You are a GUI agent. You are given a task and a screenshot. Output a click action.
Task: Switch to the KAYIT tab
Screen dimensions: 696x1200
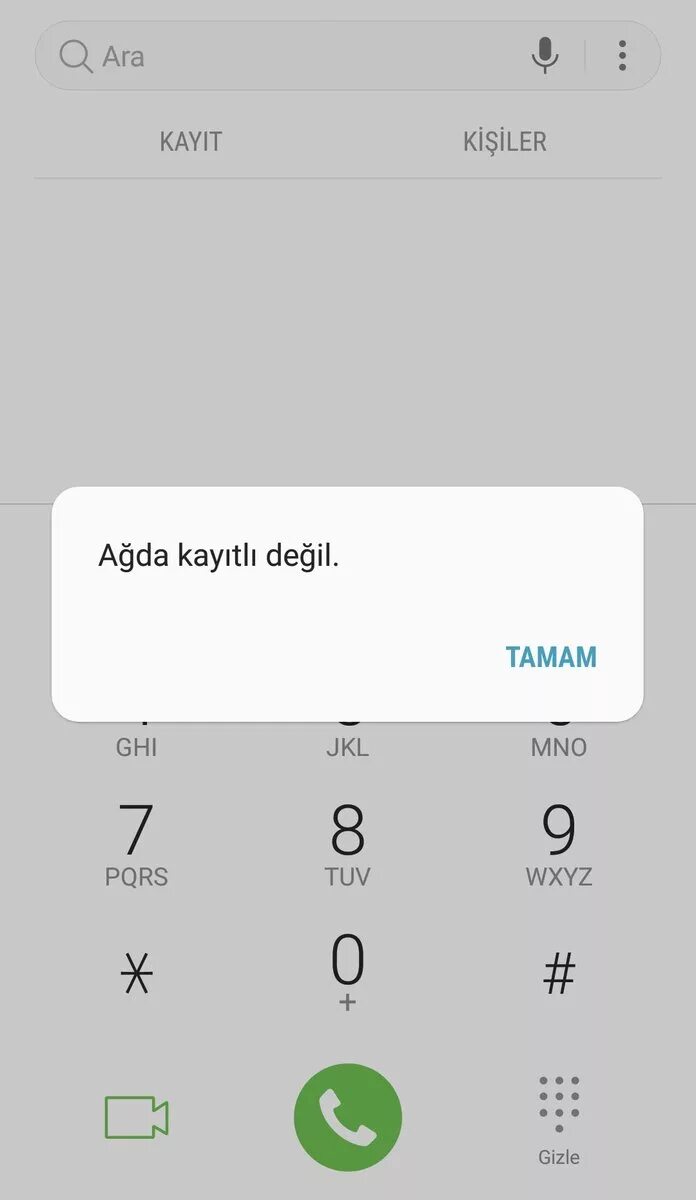pos(190,141)
